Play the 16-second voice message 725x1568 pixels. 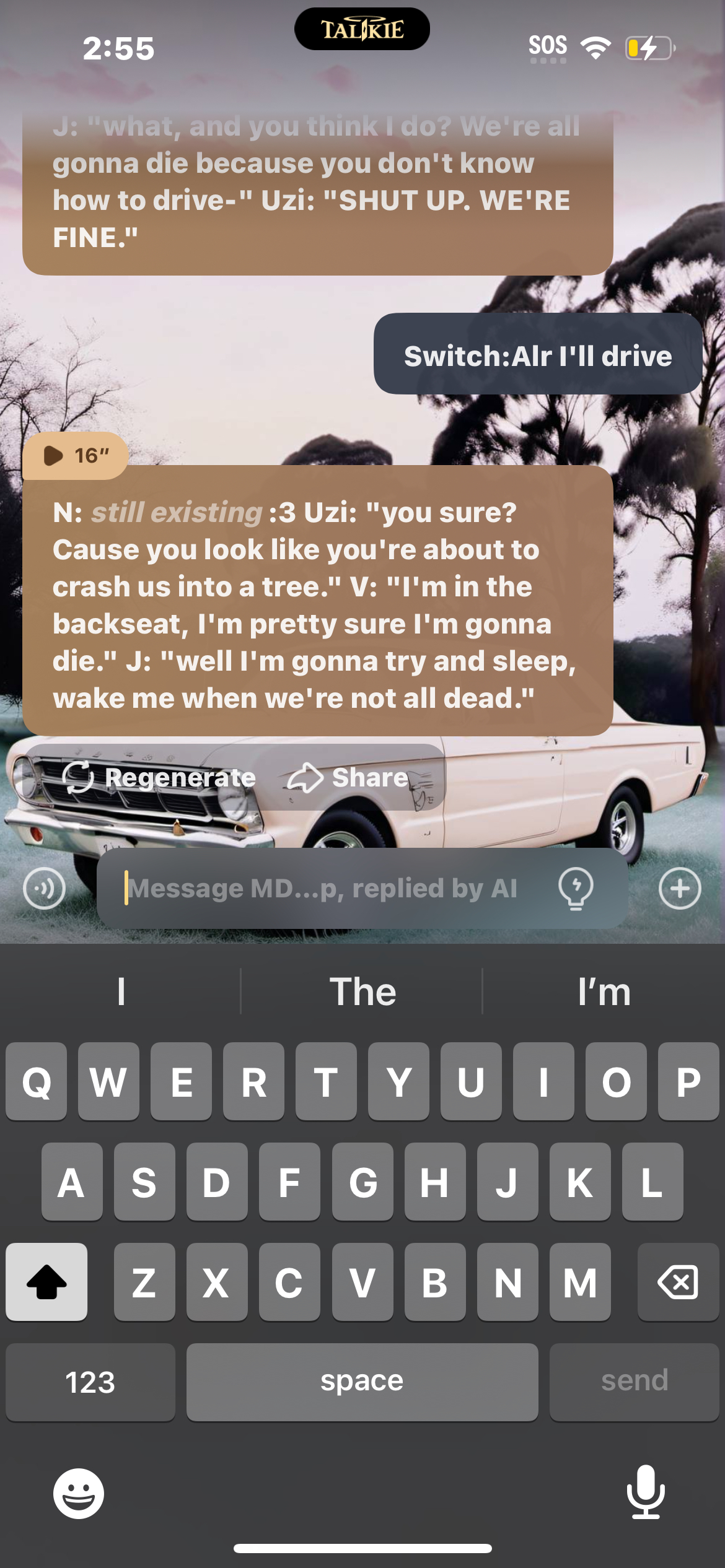[74, 456]
